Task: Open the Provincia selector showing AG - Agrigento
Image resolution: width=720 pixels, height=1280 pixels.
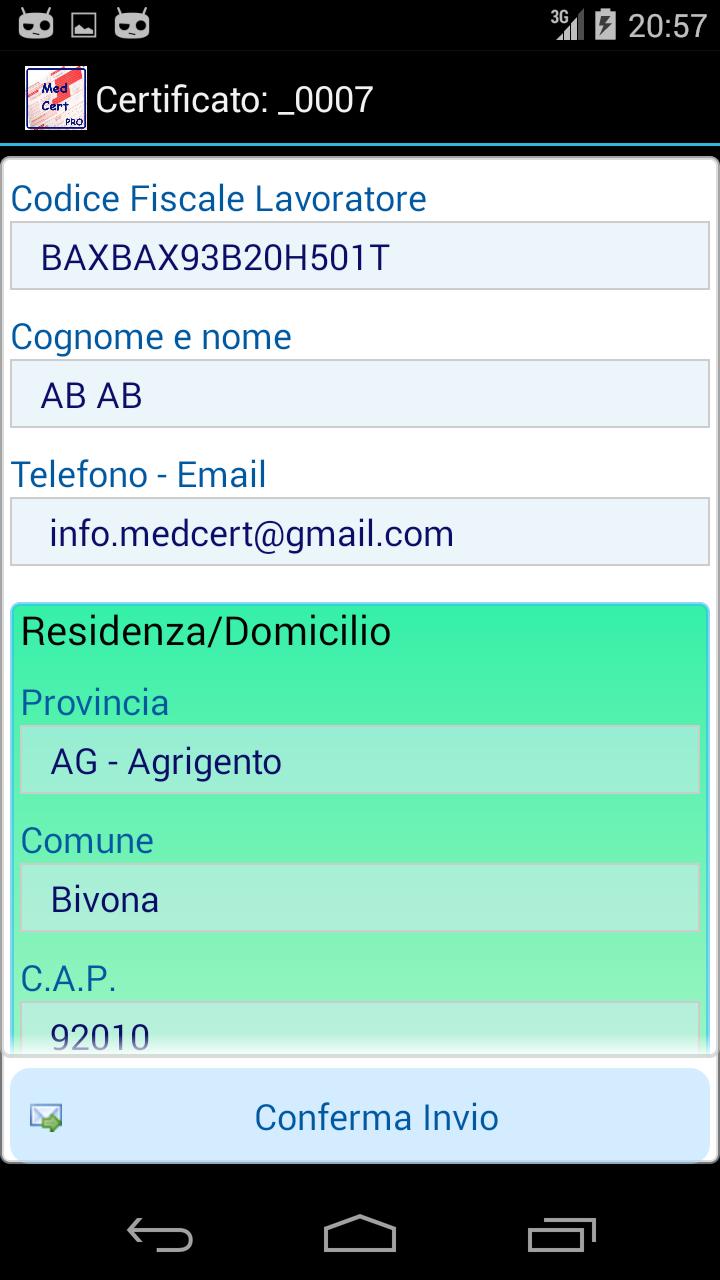Action: 359,759
